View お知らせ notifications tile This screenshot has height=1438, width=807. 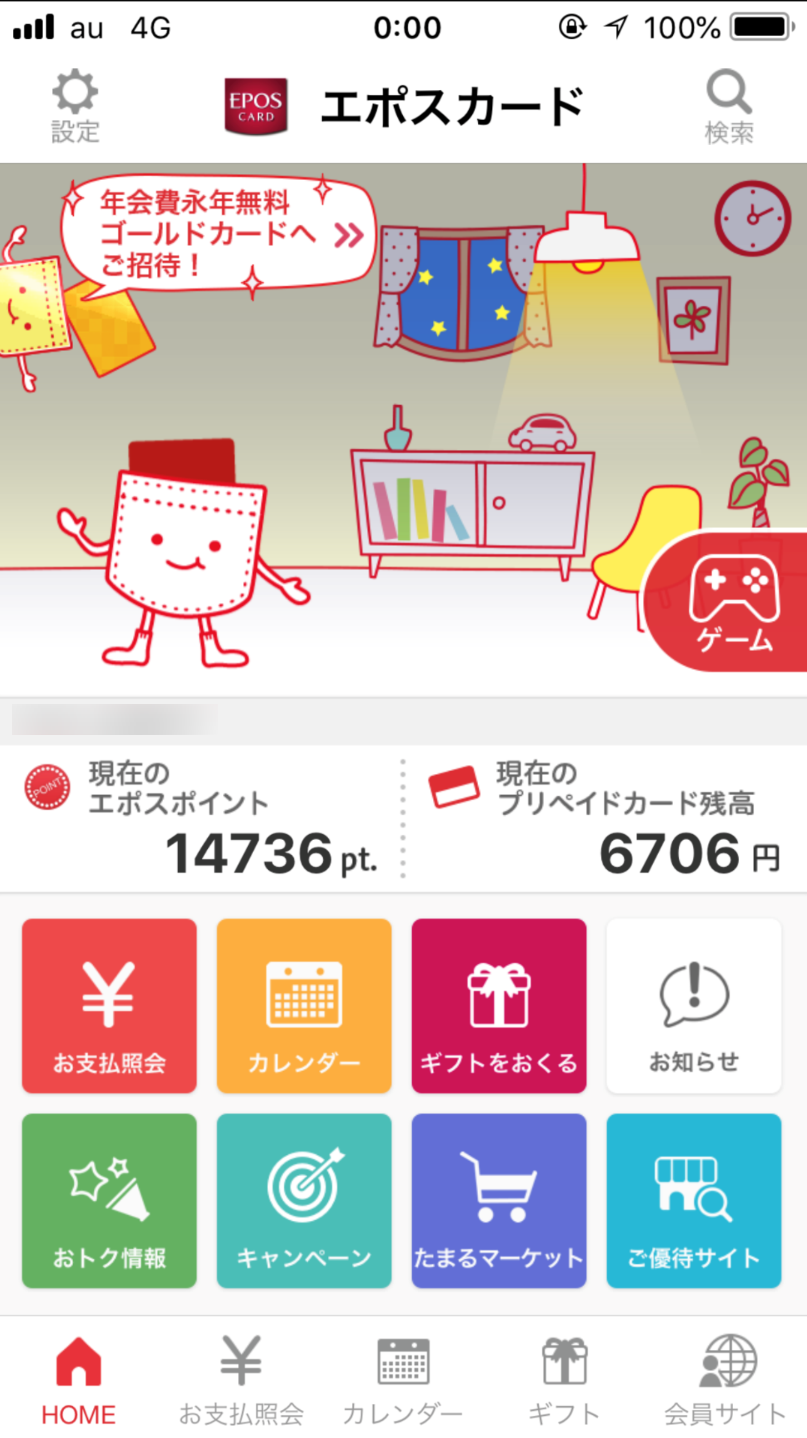pyautogui.click(x=694, y=1005)
